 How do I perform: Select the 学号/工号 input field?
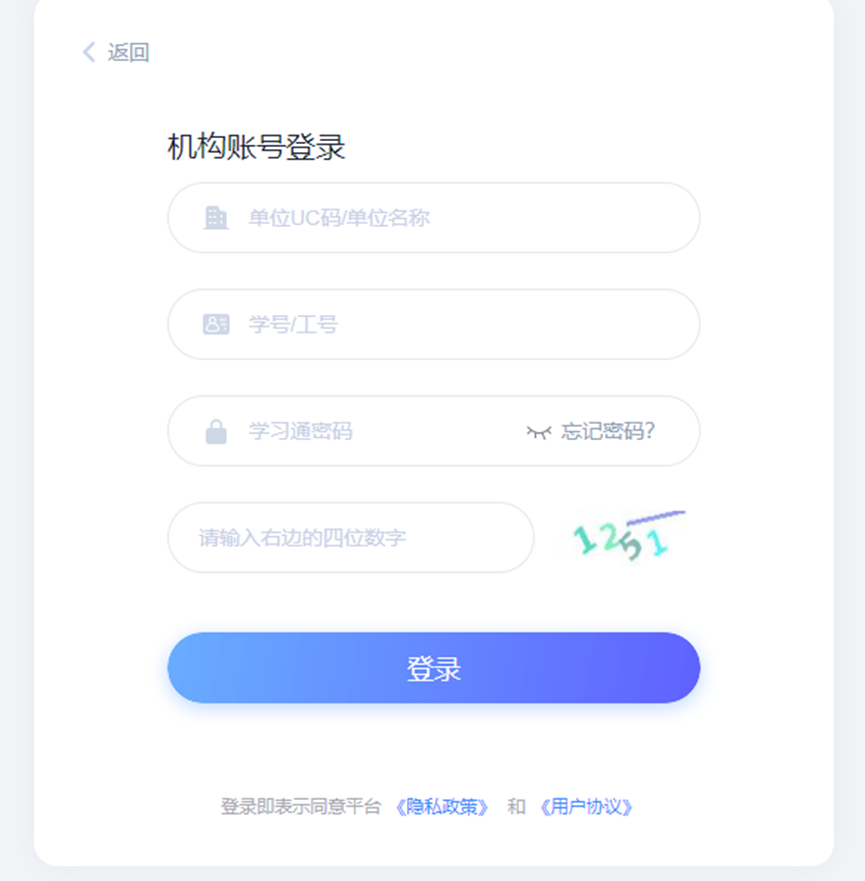(450, 324)
